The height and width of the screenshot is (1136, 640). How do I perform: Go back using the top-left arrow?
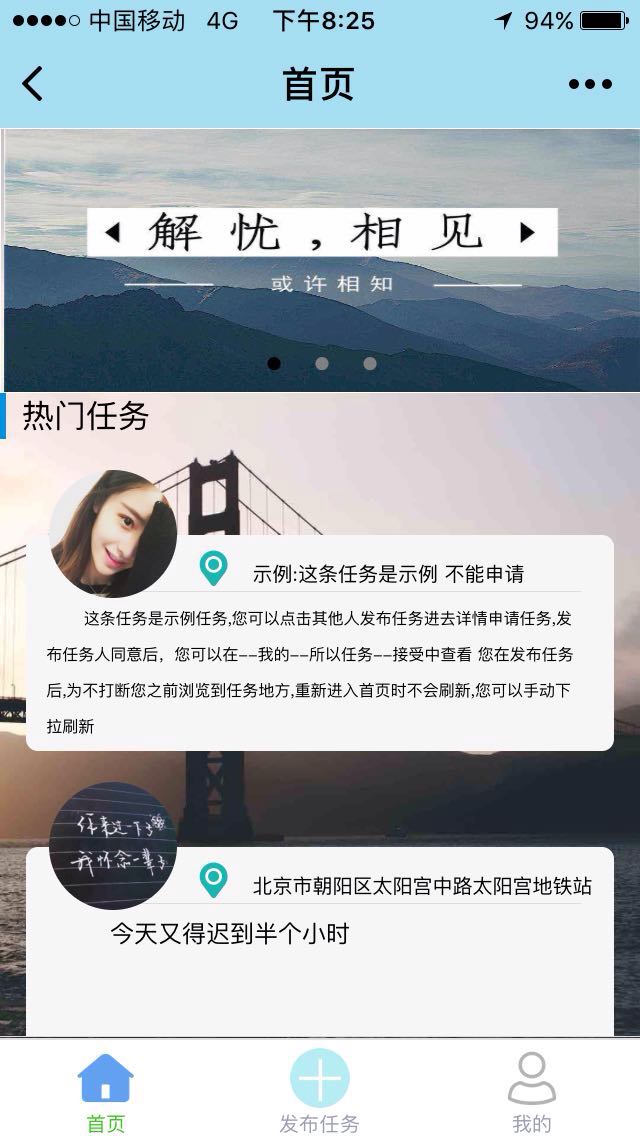point(33,84)
